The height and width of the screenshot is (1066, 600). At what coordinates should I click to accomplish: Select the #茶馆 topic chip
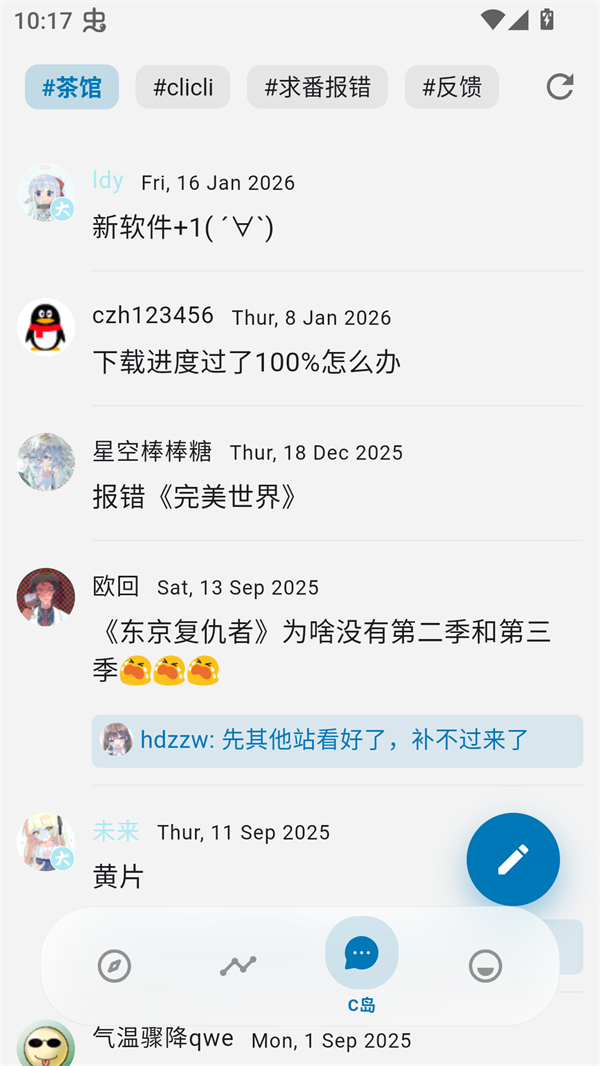coord(72,87)
